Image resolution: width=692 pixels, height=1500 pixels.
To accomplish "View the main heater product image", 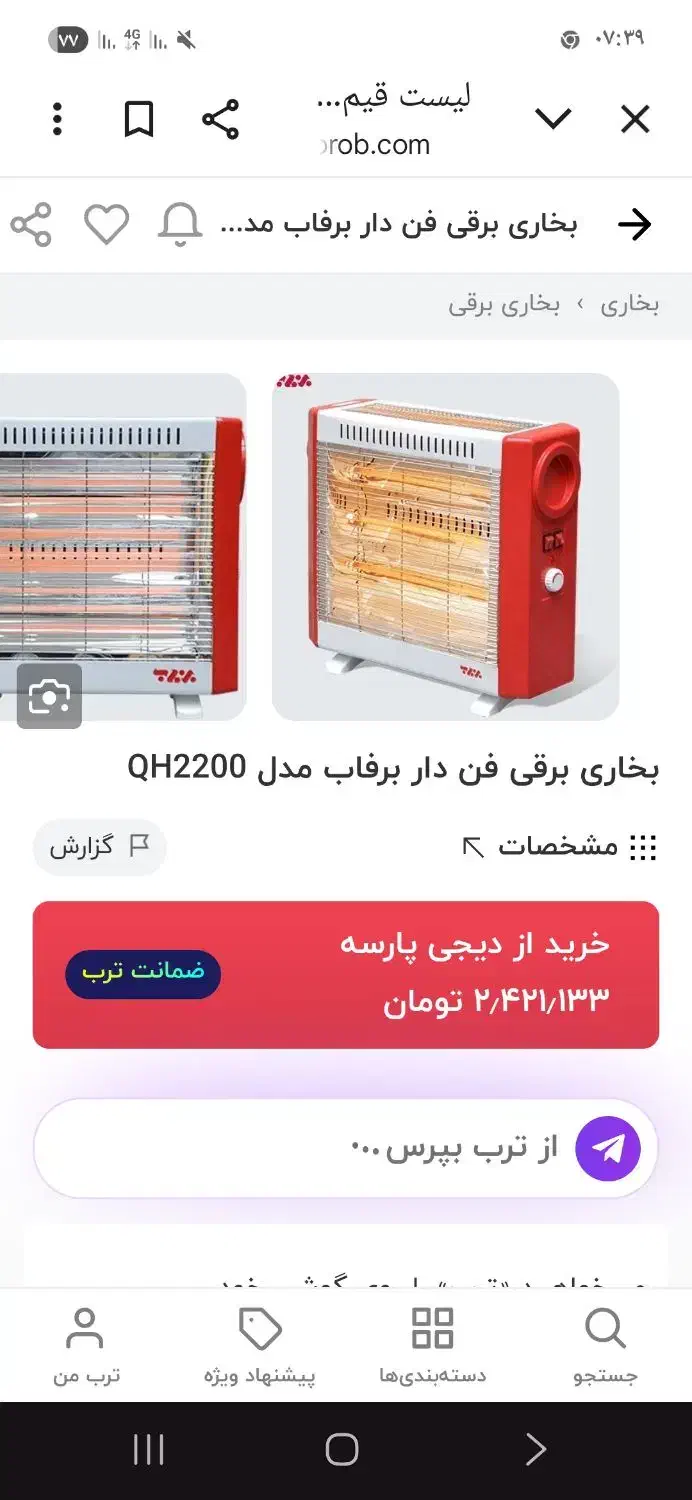I will point(445,546).
